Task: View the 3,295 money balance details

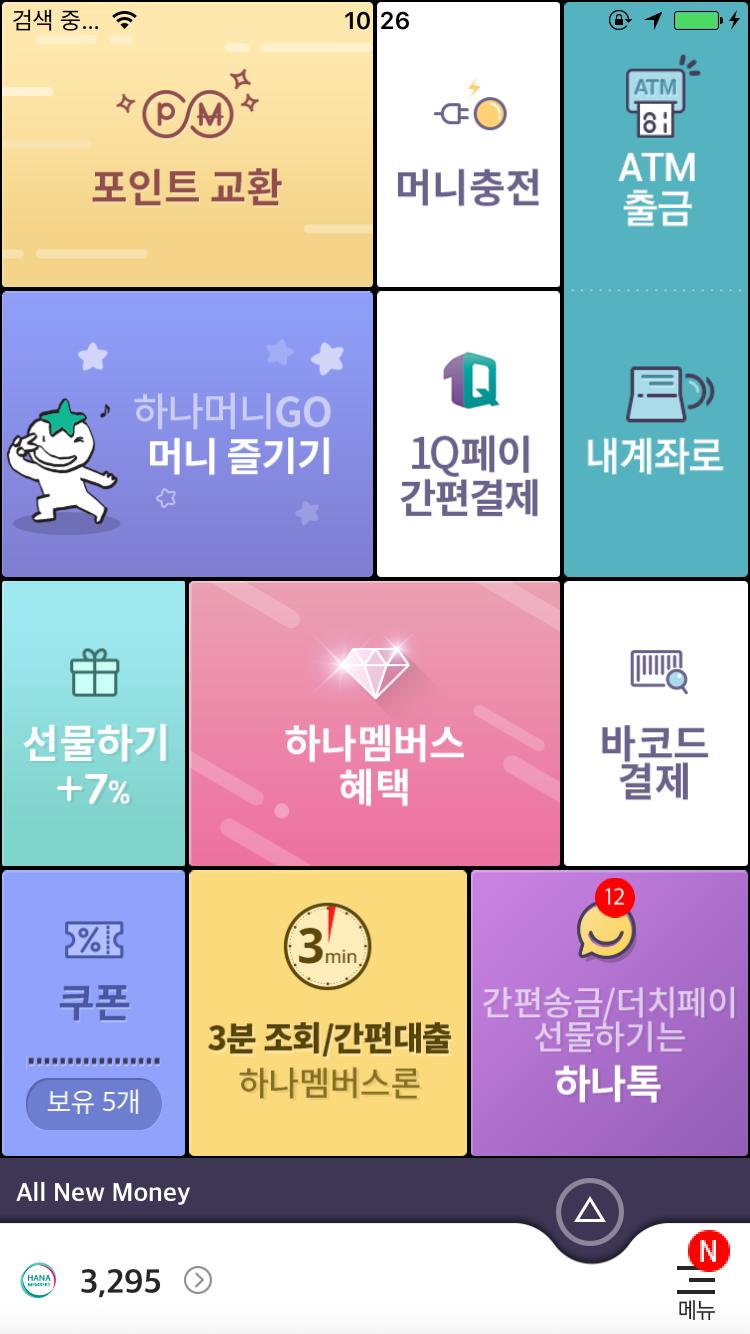Action: (x=120, y=1281)
